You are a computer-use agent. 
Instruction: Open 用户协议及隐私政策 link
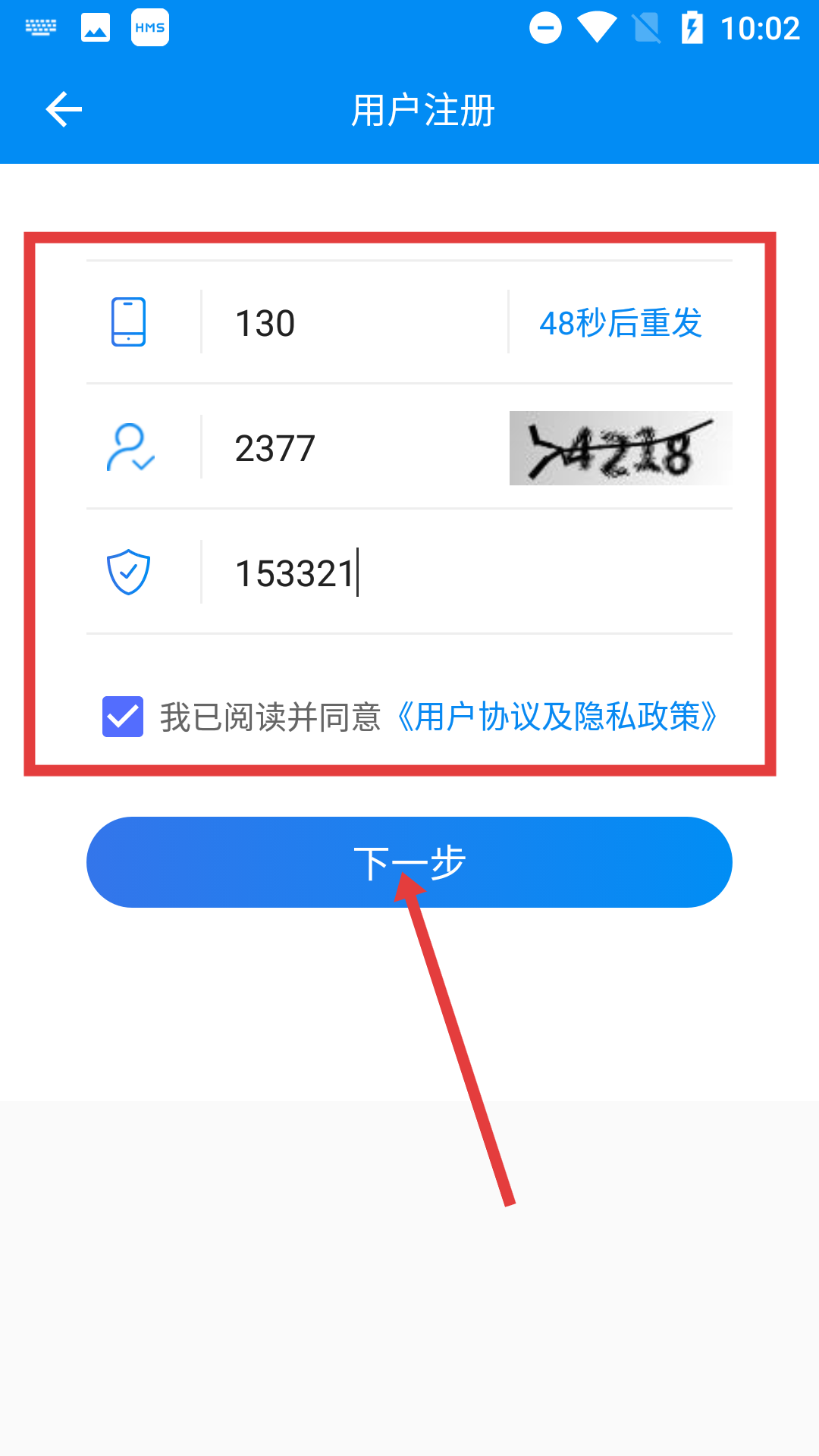point(557,717)
